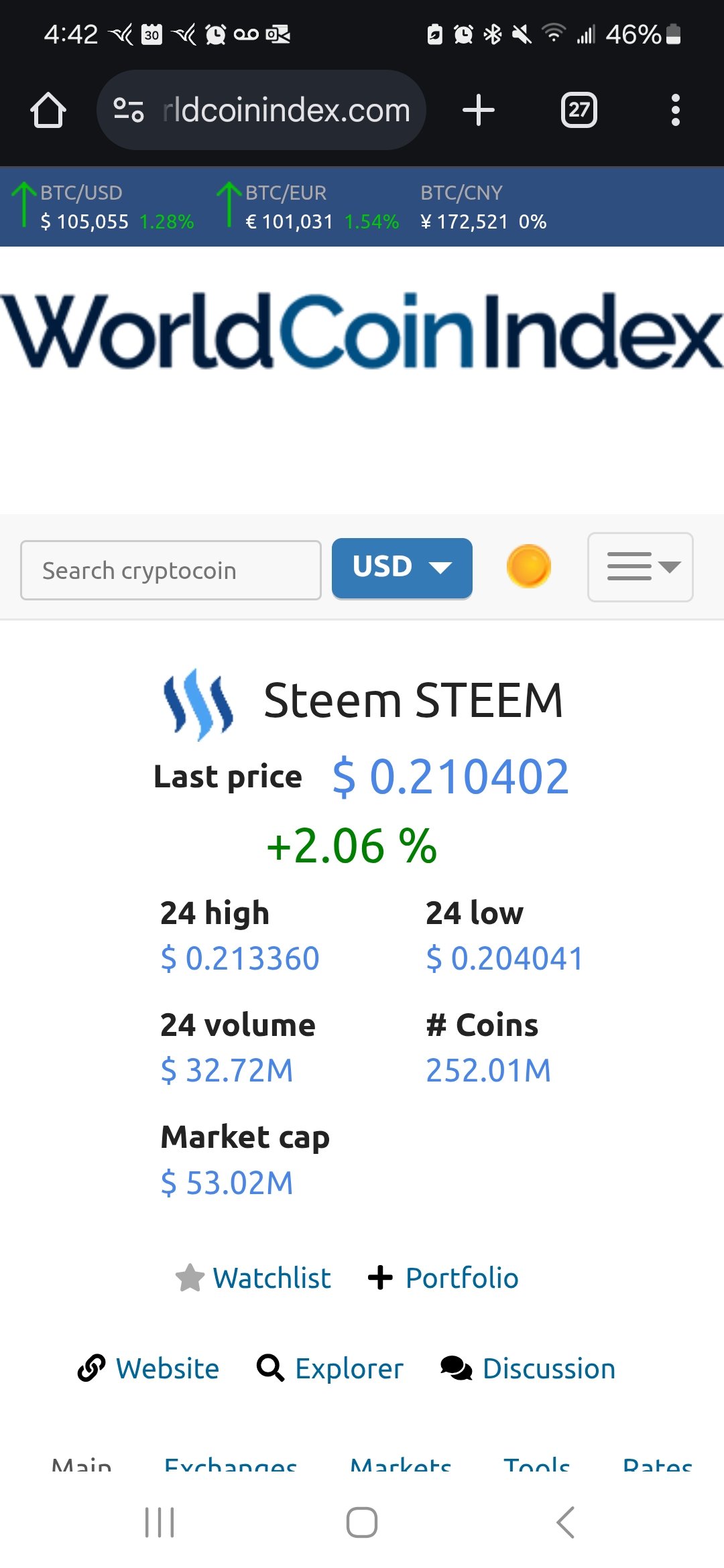Open the hamburger navigation menu
This screenshot has height=1568, width=724.
pyautogui.click(x=640, y=567)
